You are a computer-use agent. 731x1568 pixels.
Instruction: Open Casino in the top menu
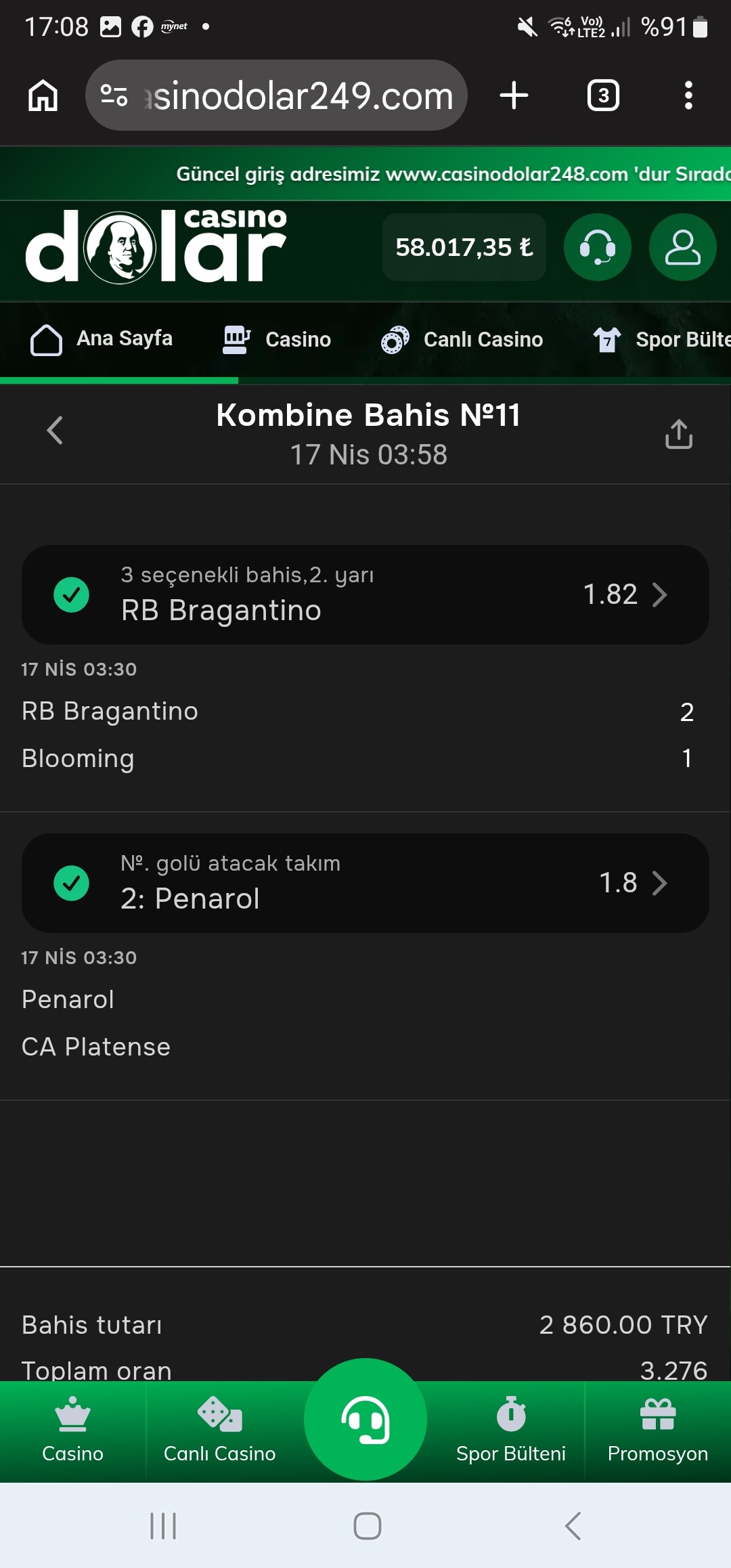pos(278,339)
